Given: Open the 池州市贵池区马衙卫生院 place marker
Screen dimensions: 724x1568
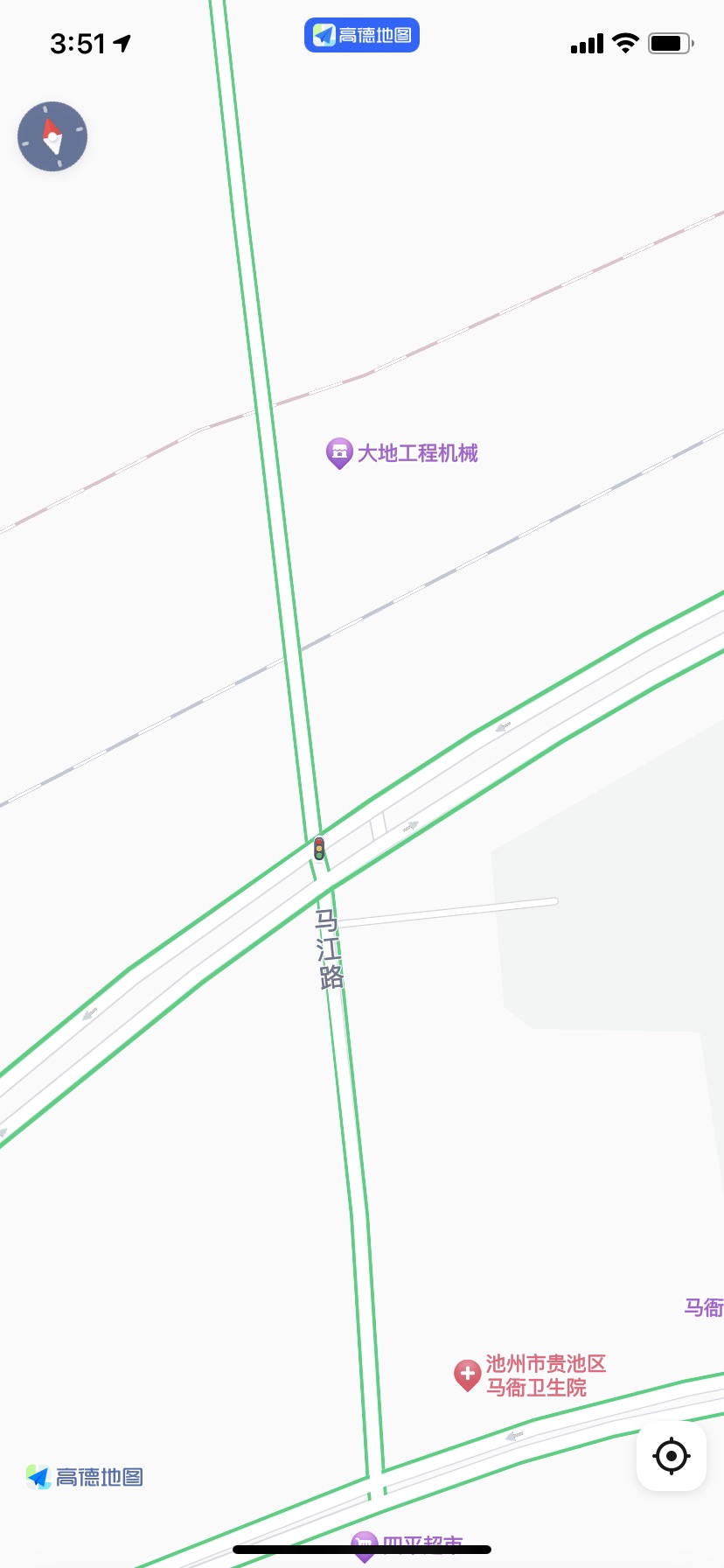Looking at the screenshot, I should pos(467,1375).
